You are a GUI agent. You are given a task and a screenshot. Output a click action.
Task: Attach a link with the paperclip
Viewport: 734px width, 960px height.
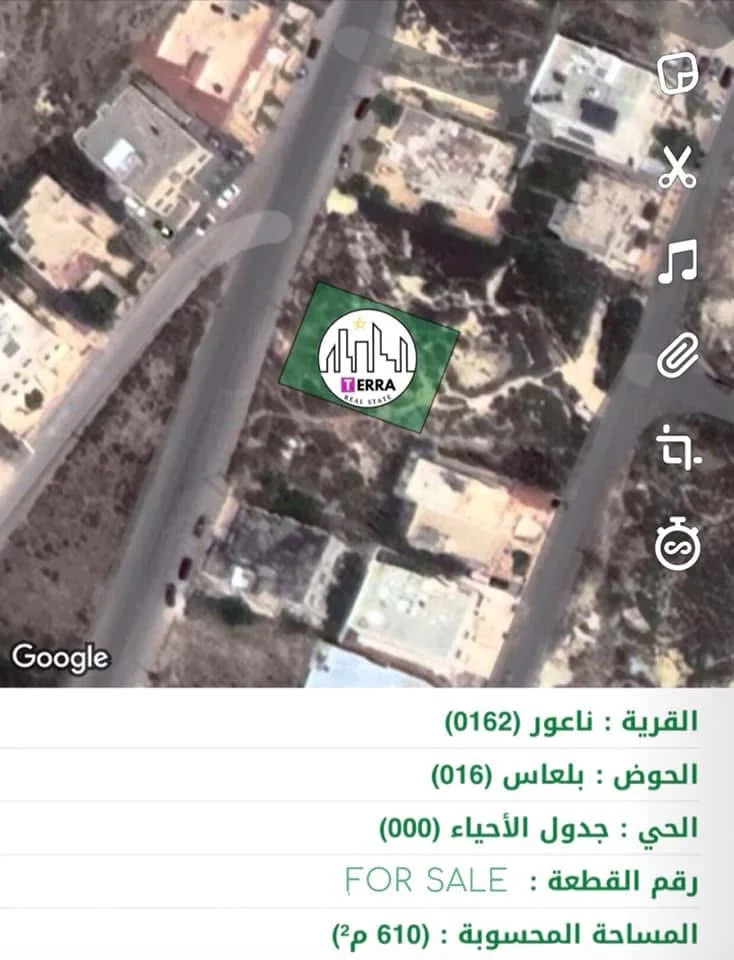pyautogui.click(x=678, y=356)
